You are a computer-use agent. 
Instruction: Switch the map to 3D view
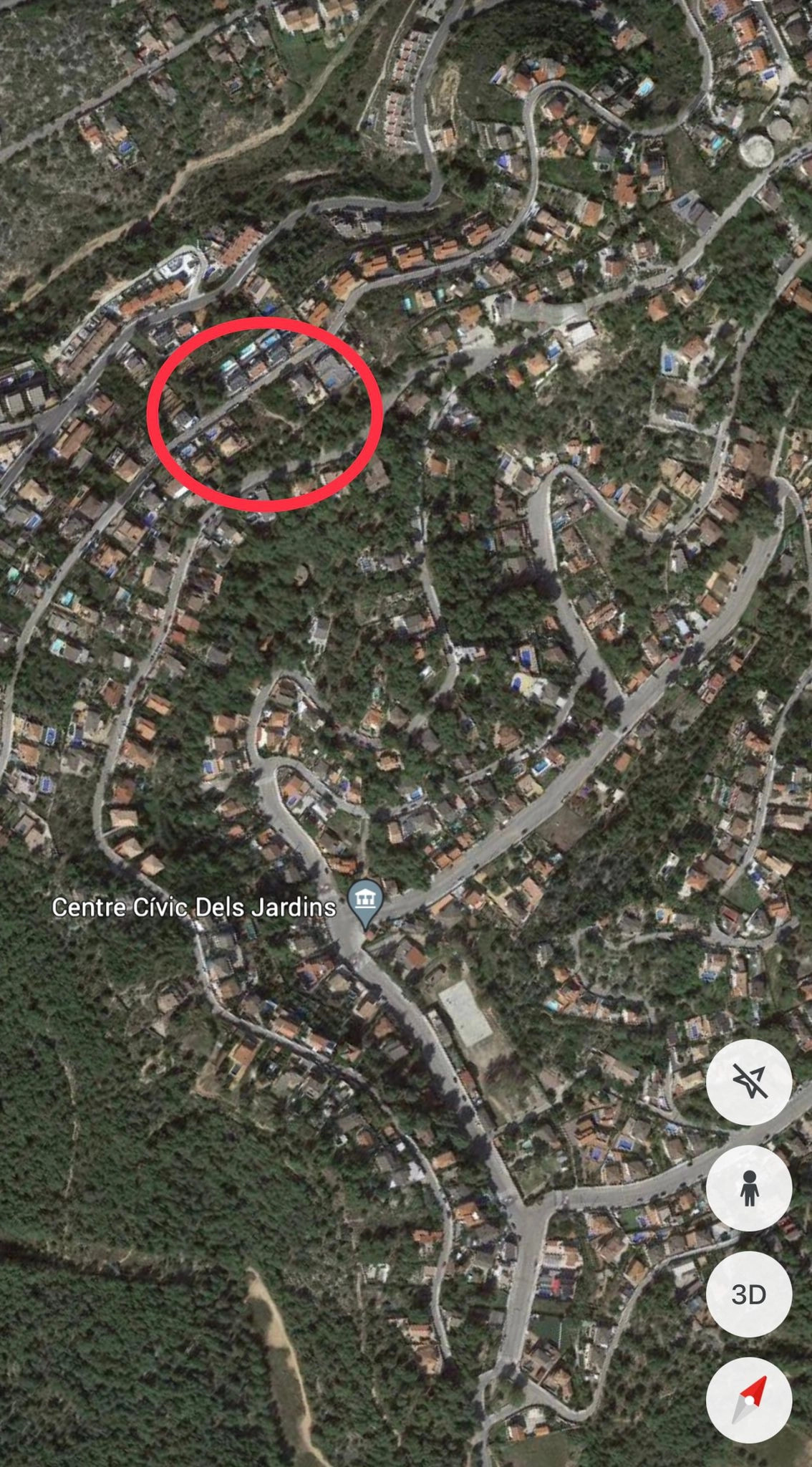pyautogui.click(x=749, y=1294)
